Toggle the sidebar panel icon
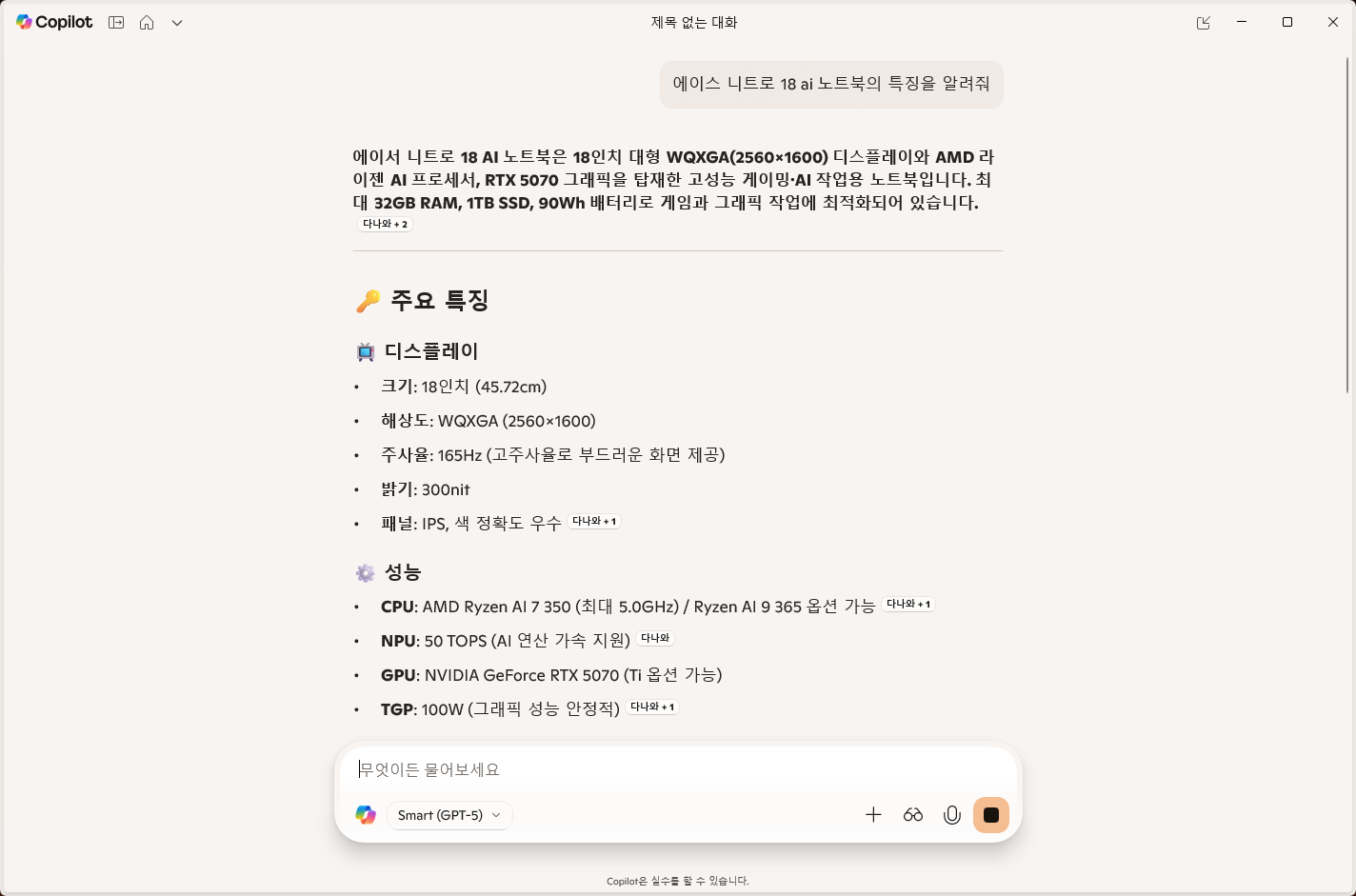 pyautogui.click(x=116, y=23)
